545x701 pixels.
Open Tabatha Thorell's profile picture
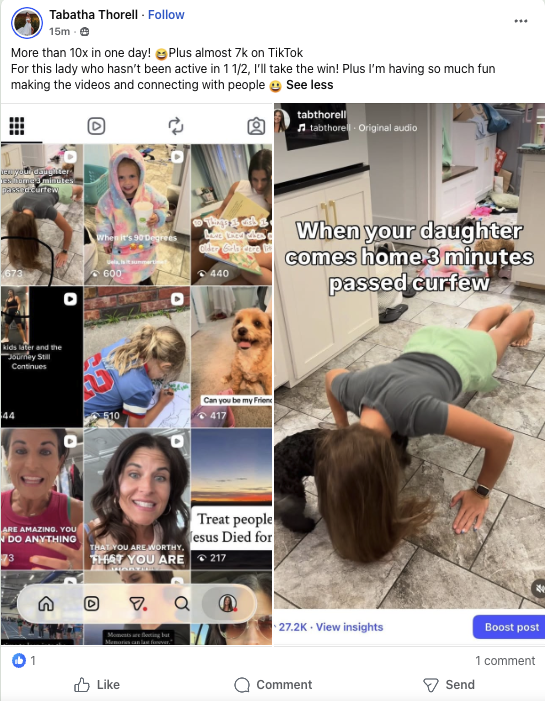pyautogui.click(x=27, y=23)
